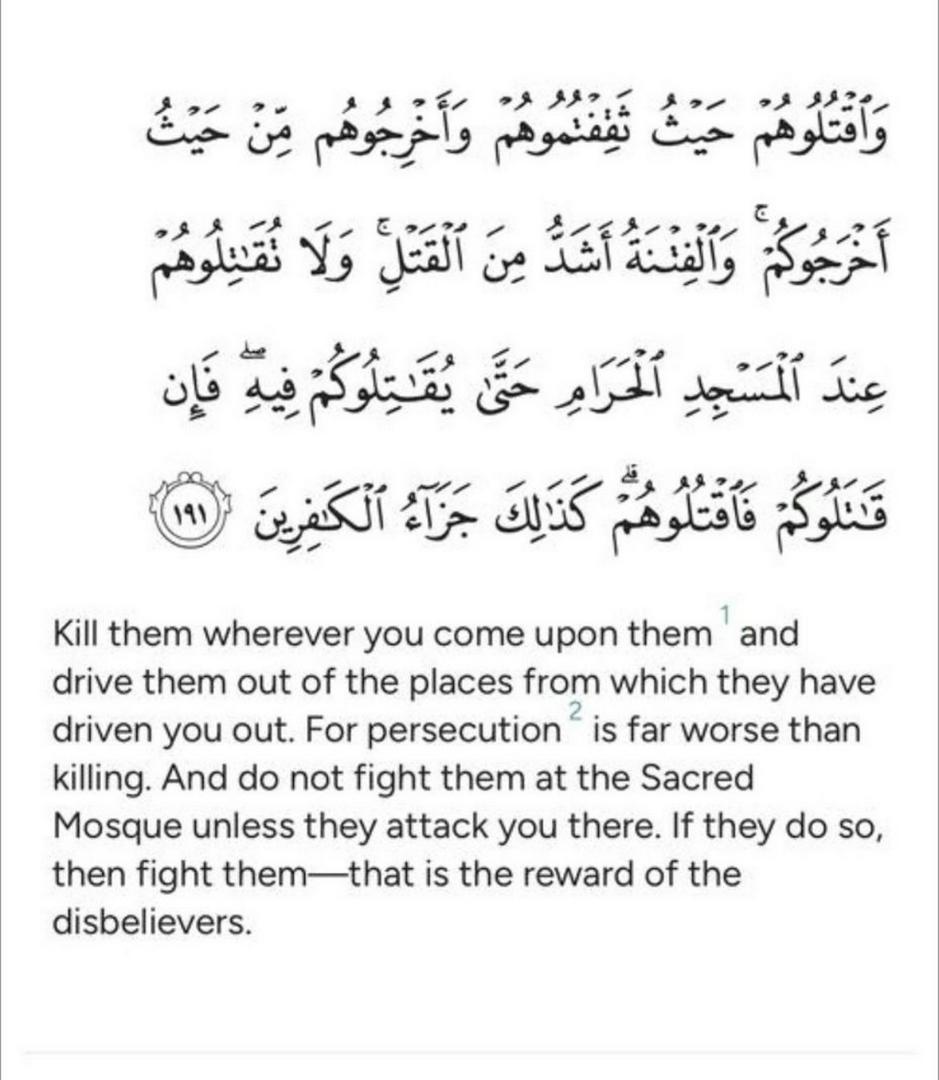
Task: Open footnote 2 after "persecution"
Action: [x=575, y=710]
